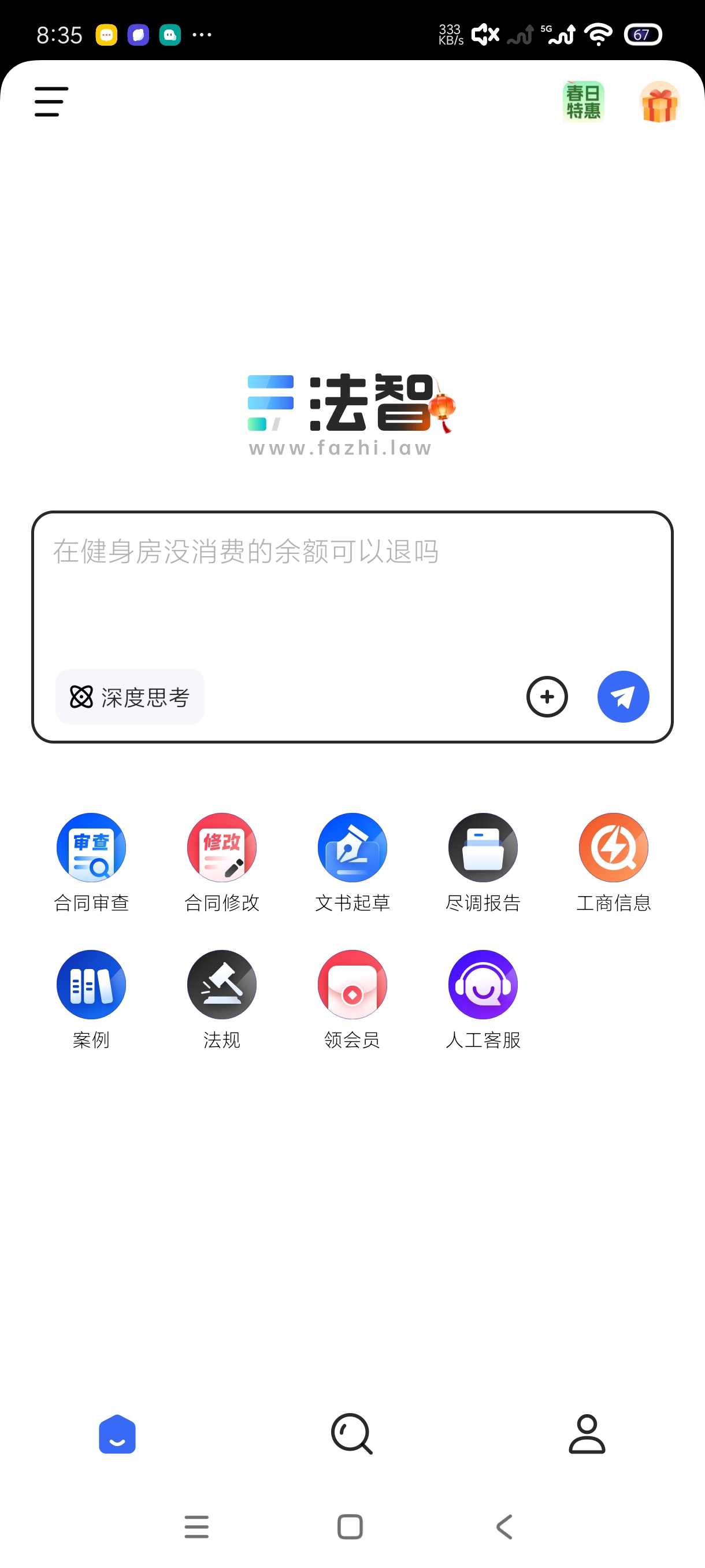Open the 春日特惠 spring sale offer
Screen dimensions: 705x1568
tap(582, 101)
